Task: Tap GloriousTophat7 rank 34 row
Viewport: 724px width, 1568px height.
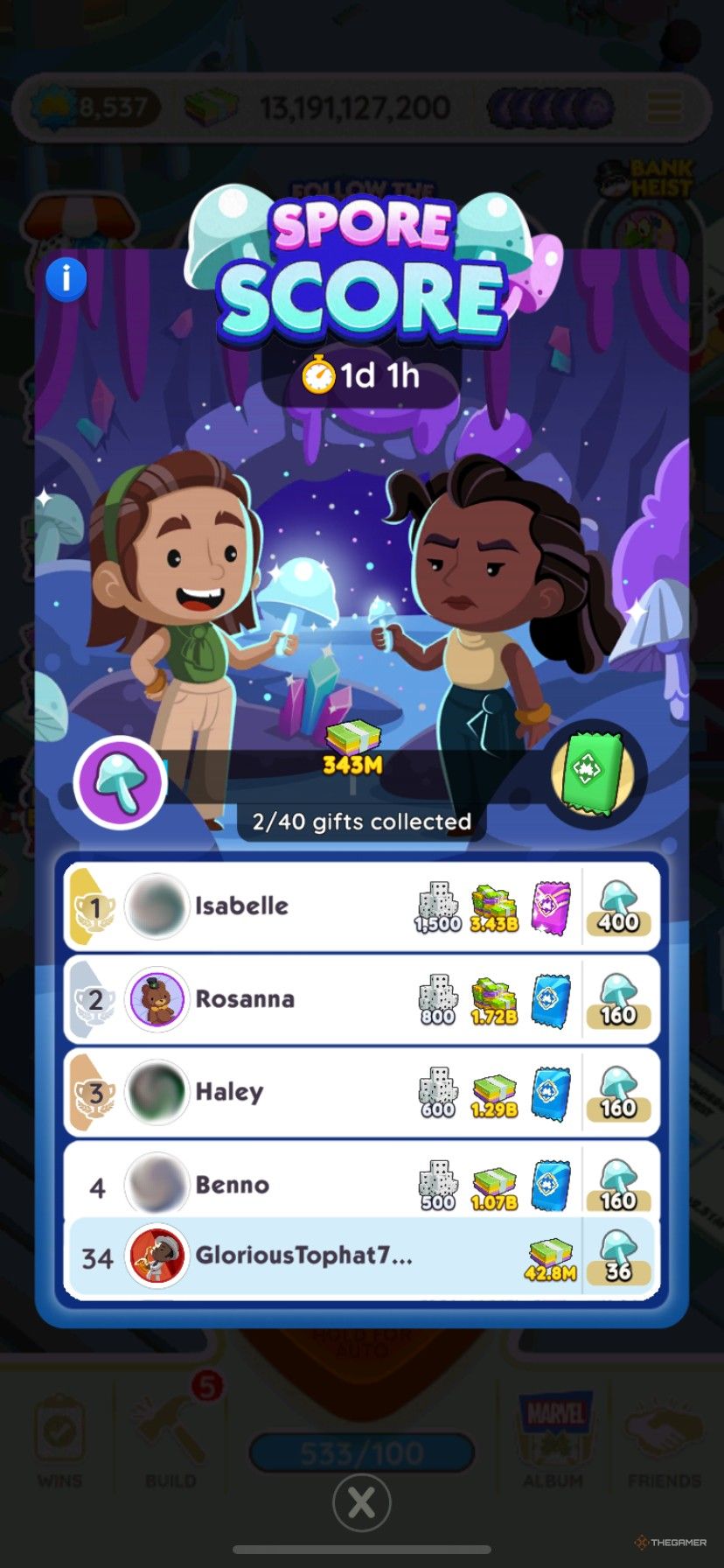Action: 361,1256
